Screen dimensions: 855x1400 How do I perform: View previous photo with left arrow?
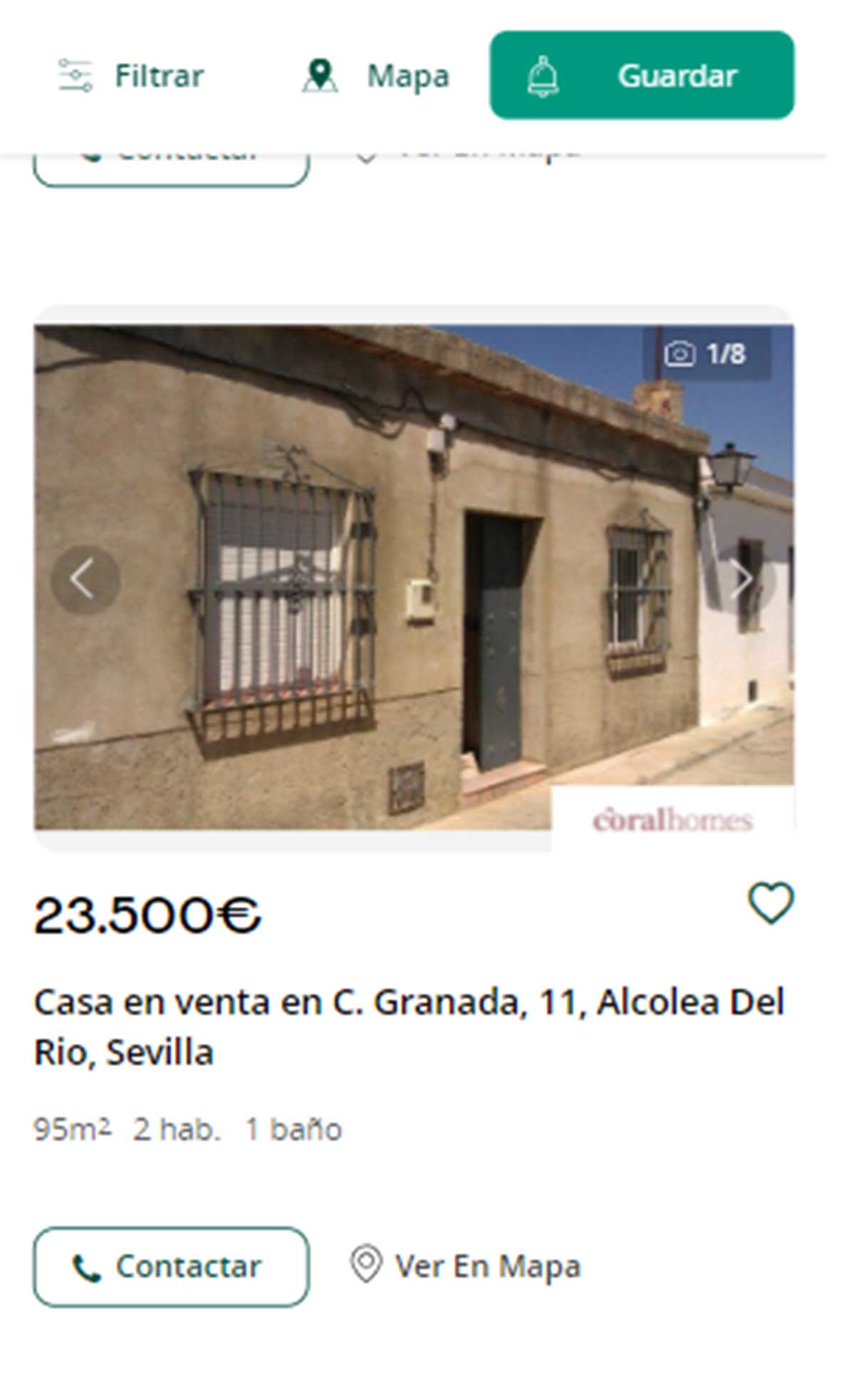85,579
